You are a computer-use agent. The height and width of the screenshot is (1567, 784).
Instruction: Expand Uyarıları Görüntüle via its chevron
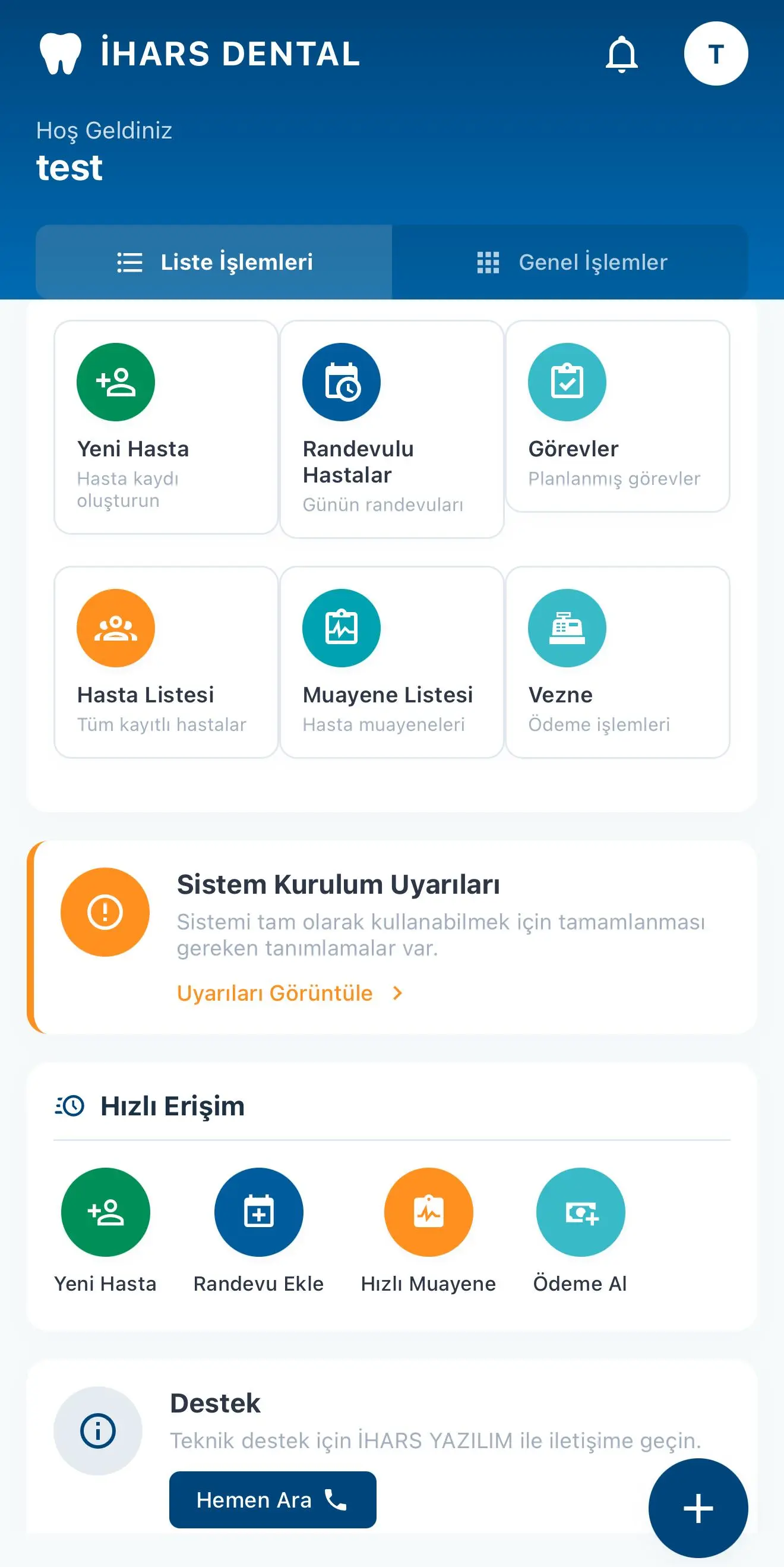click(x=399, y=992)
